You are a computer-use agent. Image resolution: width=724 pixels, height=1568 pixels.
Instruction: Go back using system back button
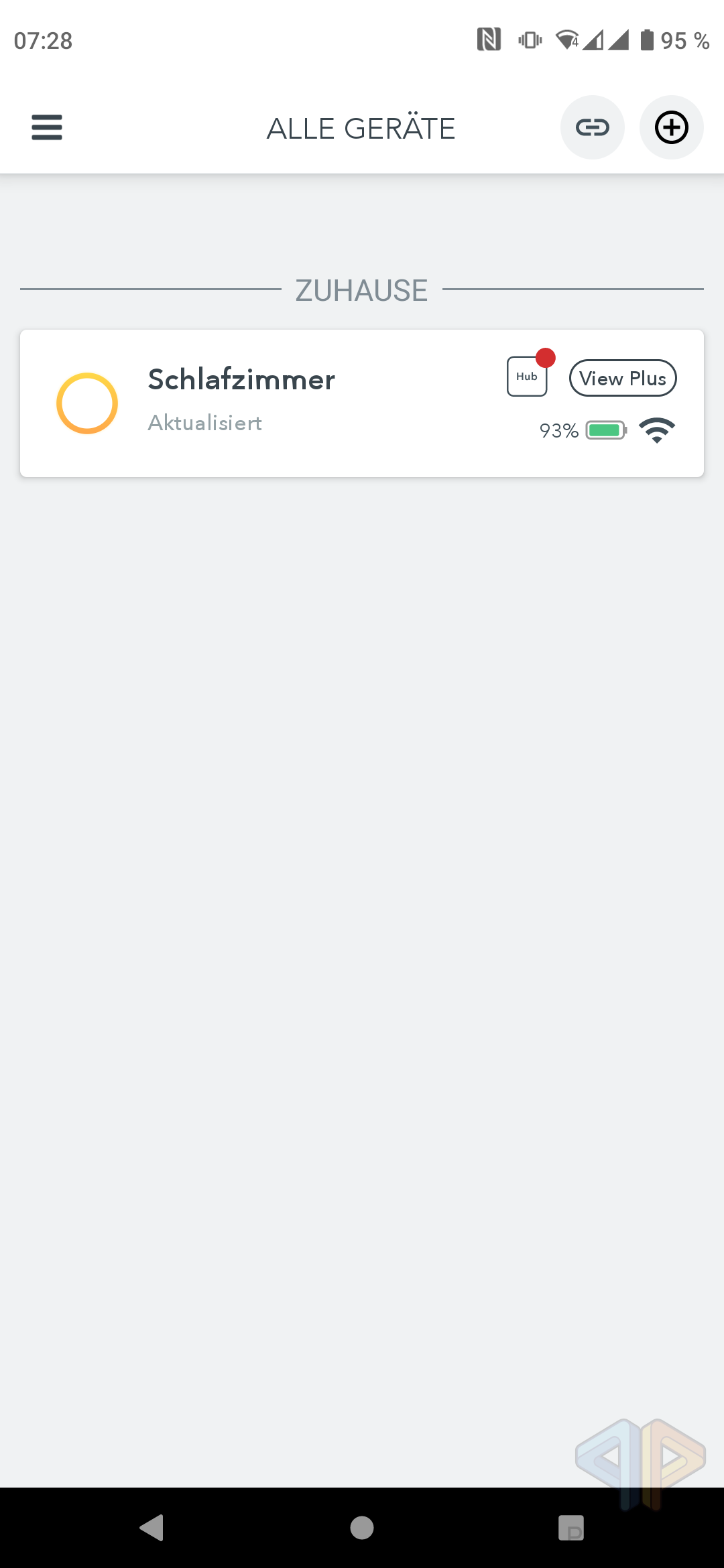(x=152, y=1528)
